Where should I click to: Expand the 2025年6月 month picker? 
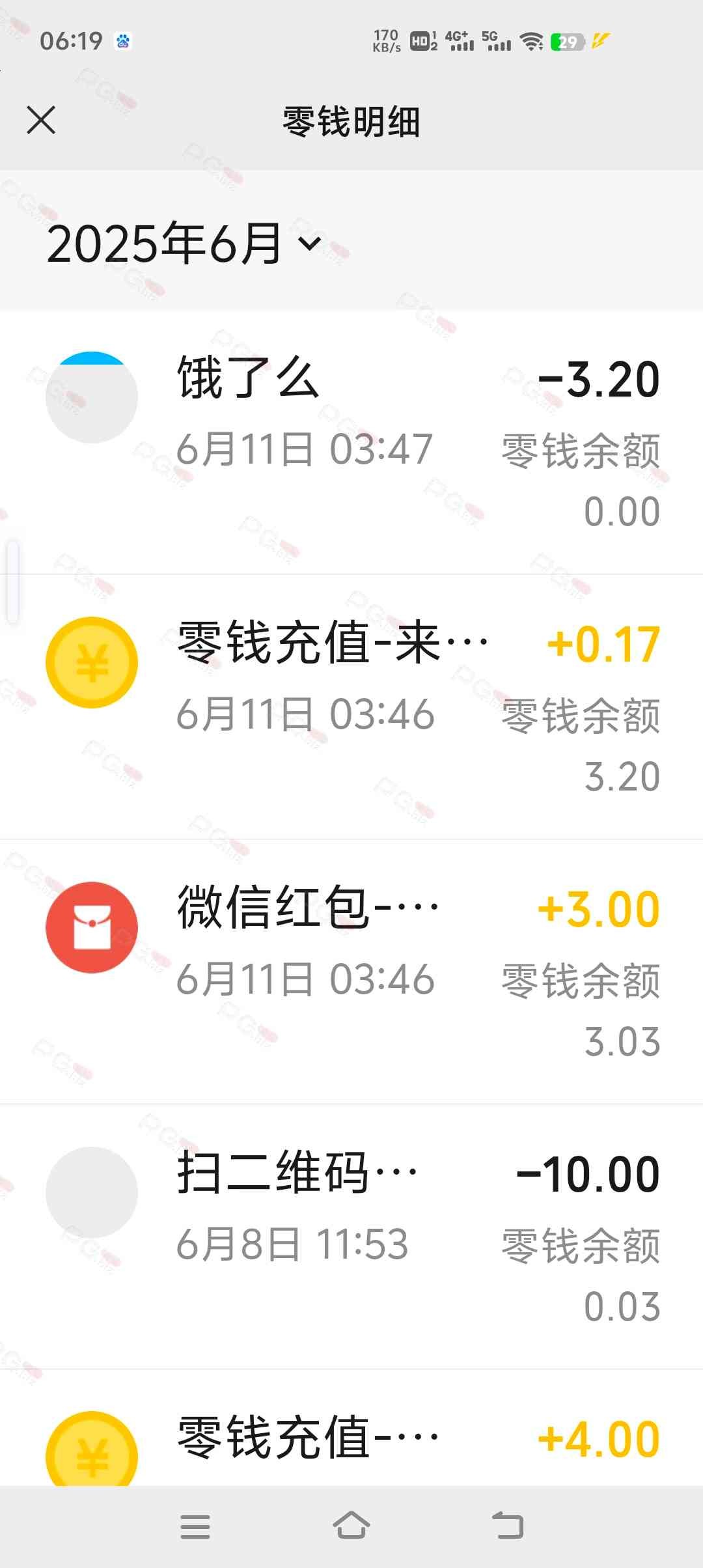tap(184, 243)
